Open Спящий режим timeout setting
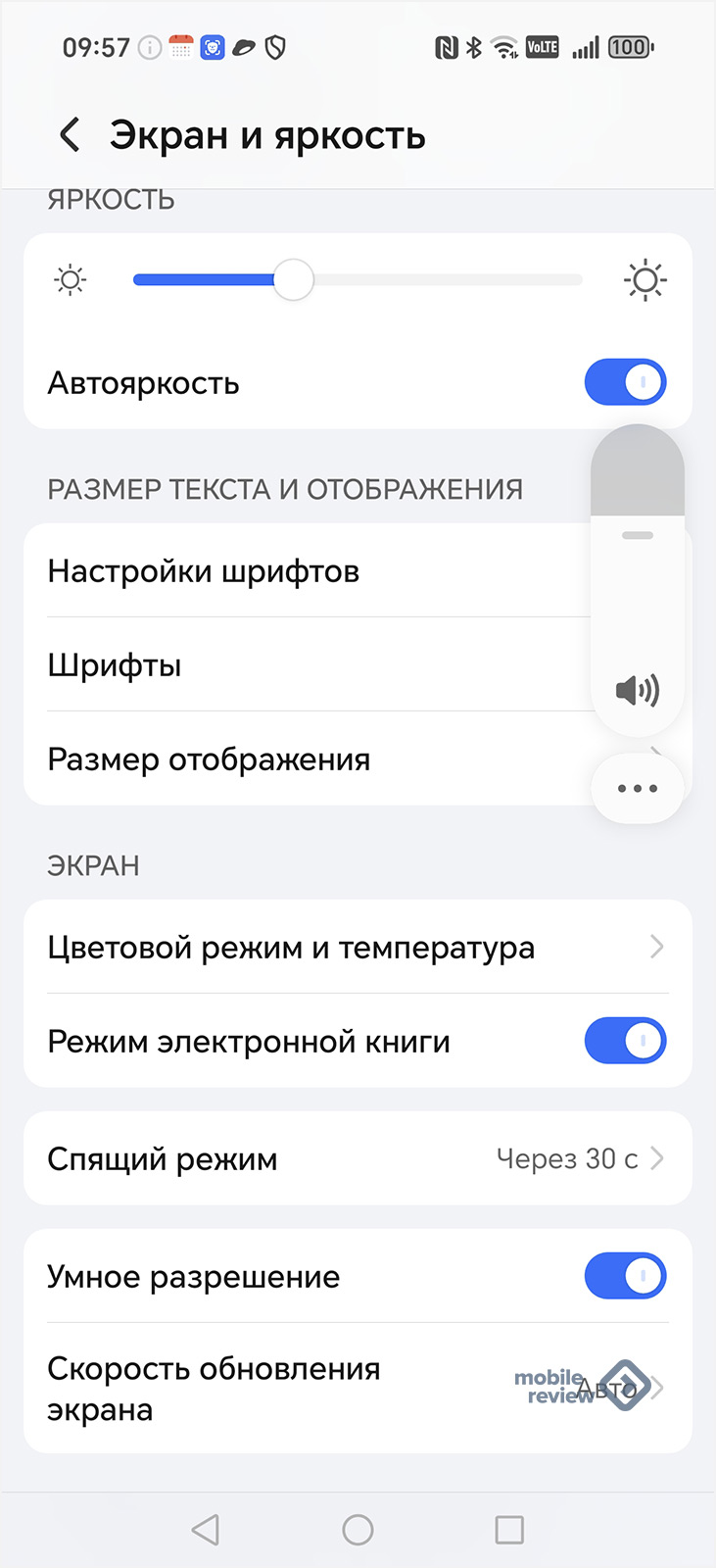Image resolution: width=716 pixels, height=1568 pixels. point(358,1158)
